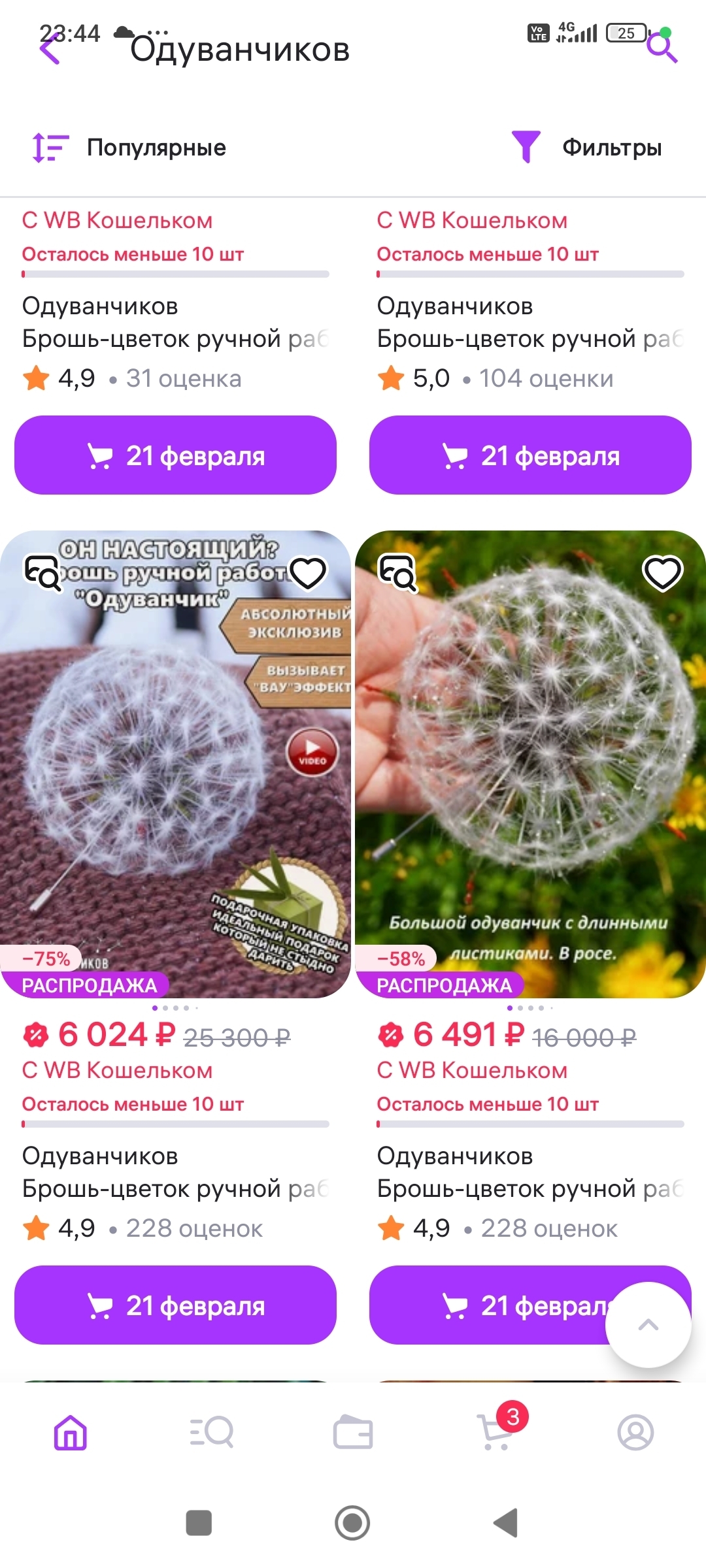Open the wallet tab
Viewport: 706px width, 1568px height.
tap(353, 1432)
